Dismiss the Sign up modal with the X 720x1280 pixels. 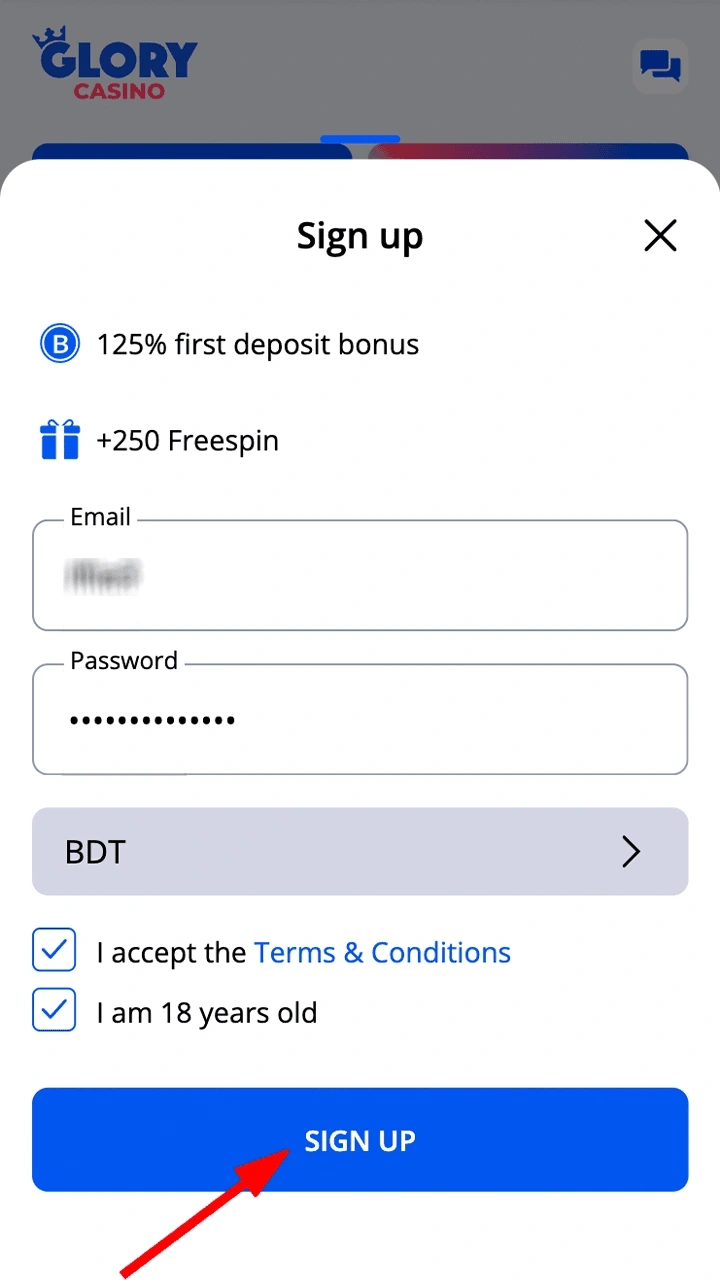(660, 235)
